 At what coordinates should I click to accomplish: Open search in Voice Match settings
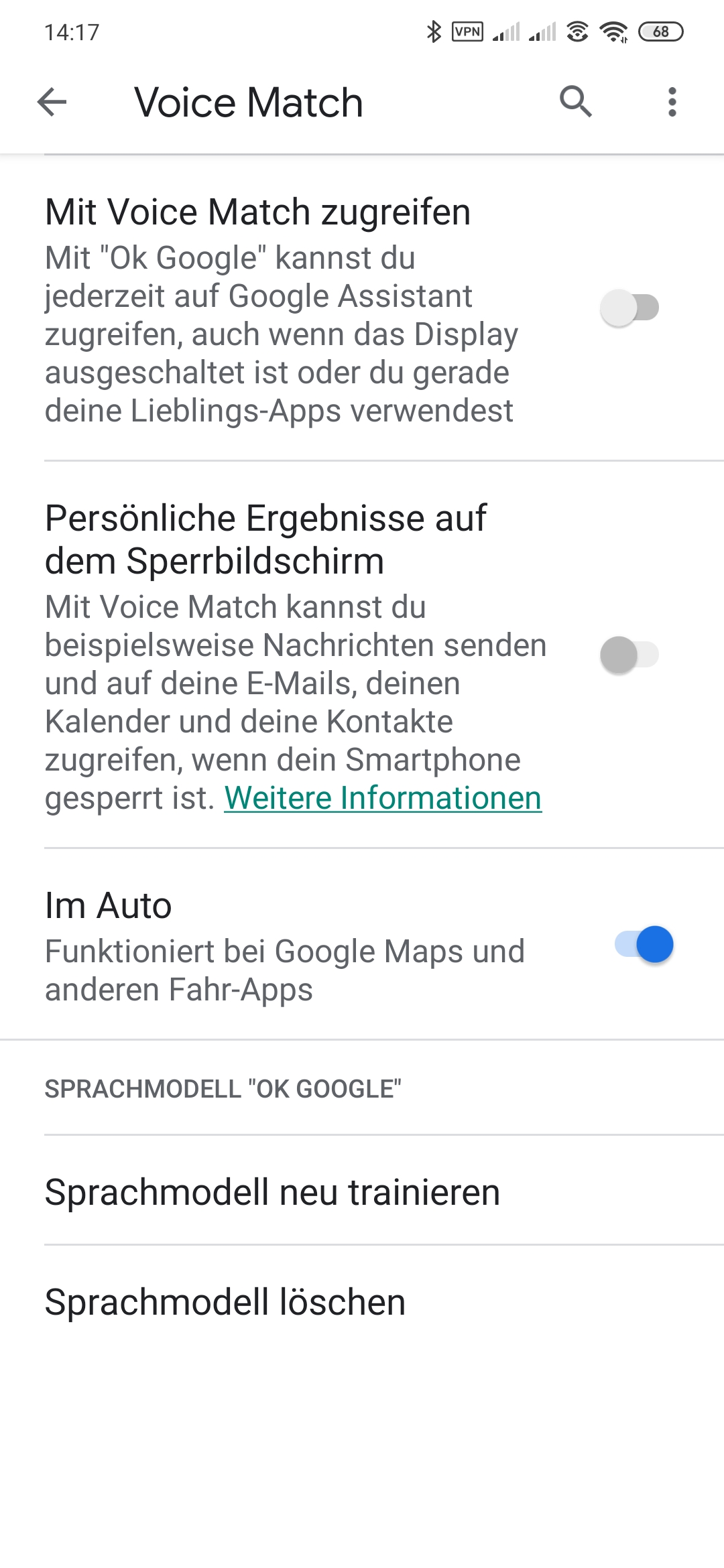pos(576,102)
